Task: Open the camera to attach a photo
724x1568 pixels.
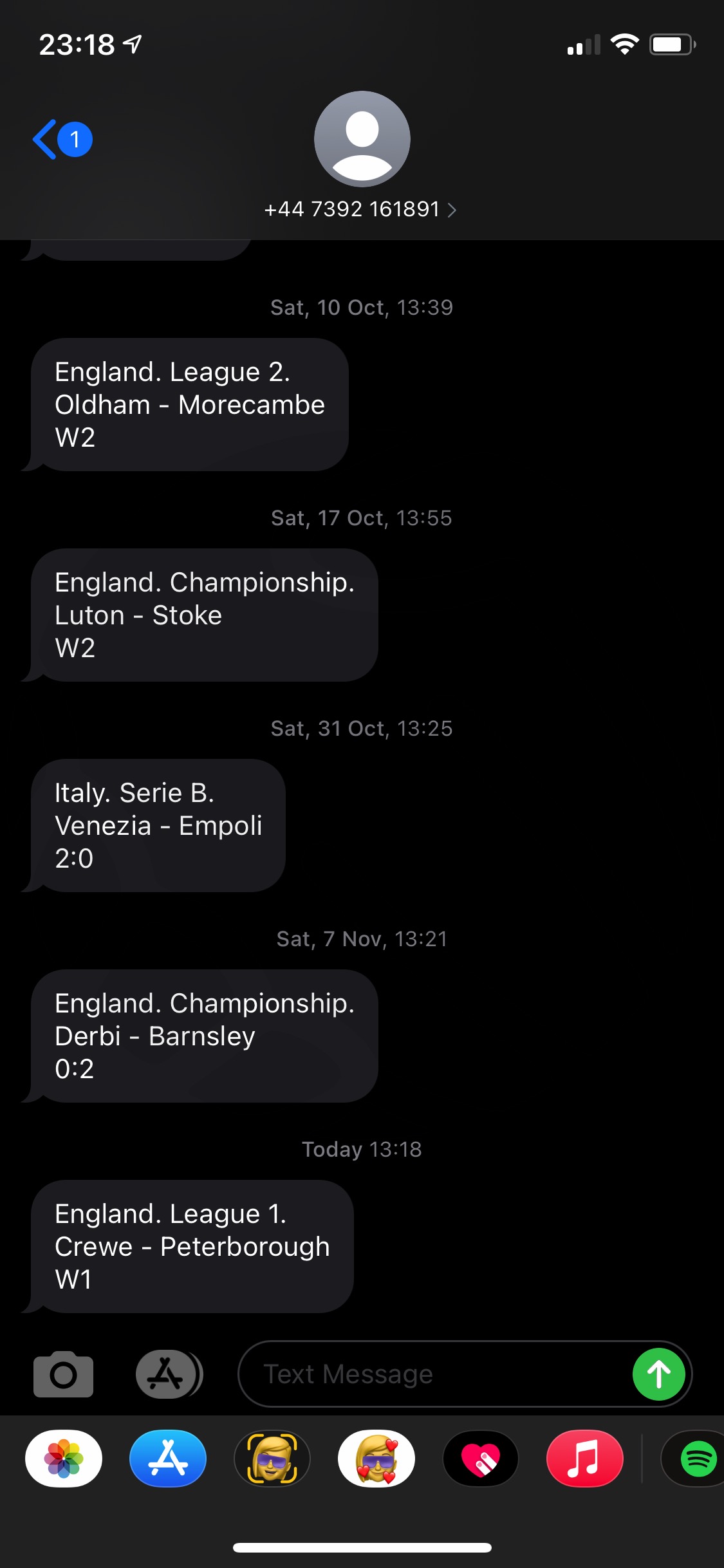Action: pos(63,1374)
